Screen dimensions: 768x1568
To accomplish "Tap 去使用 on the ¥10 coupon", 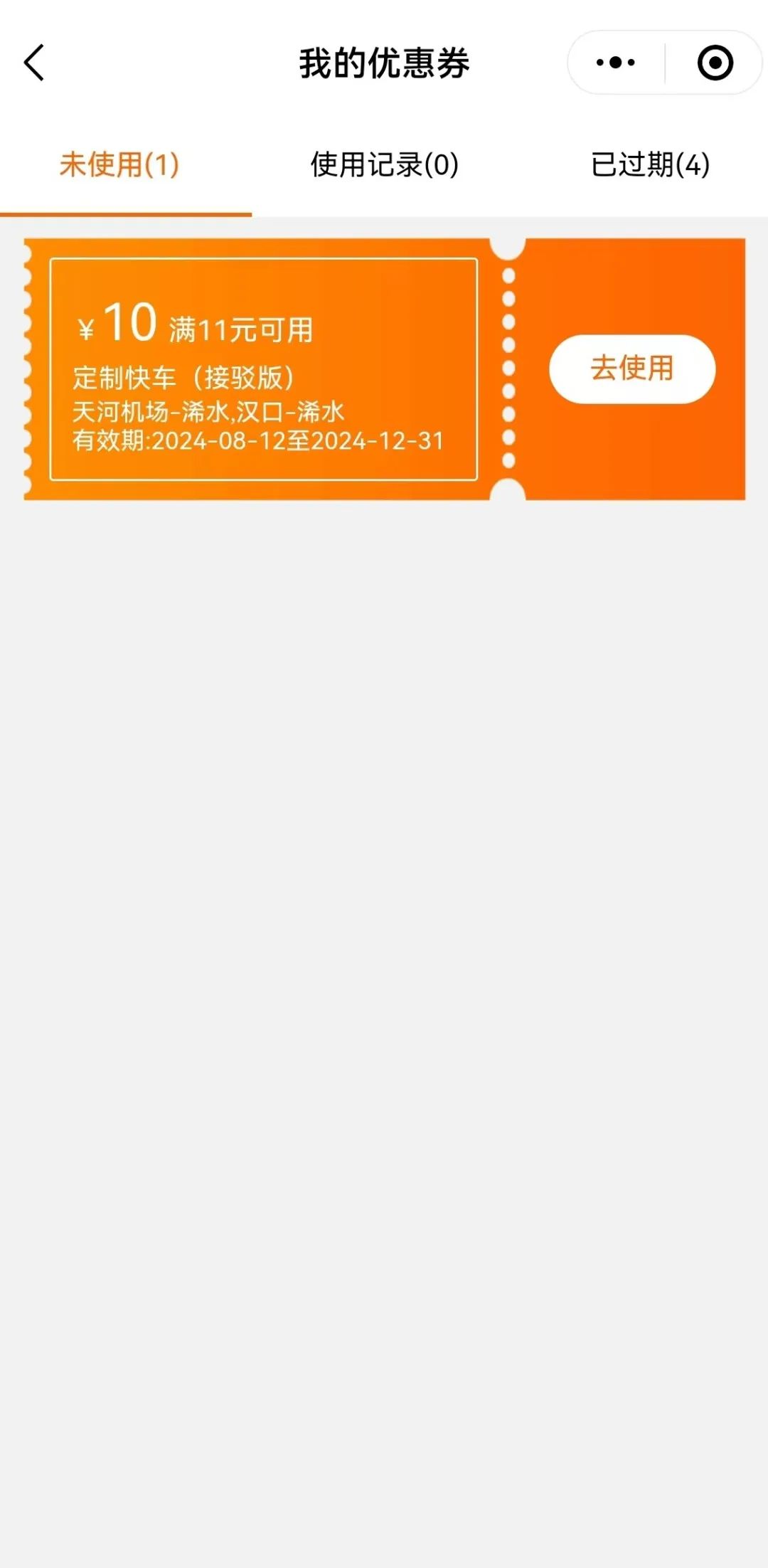I will point(631,369).
